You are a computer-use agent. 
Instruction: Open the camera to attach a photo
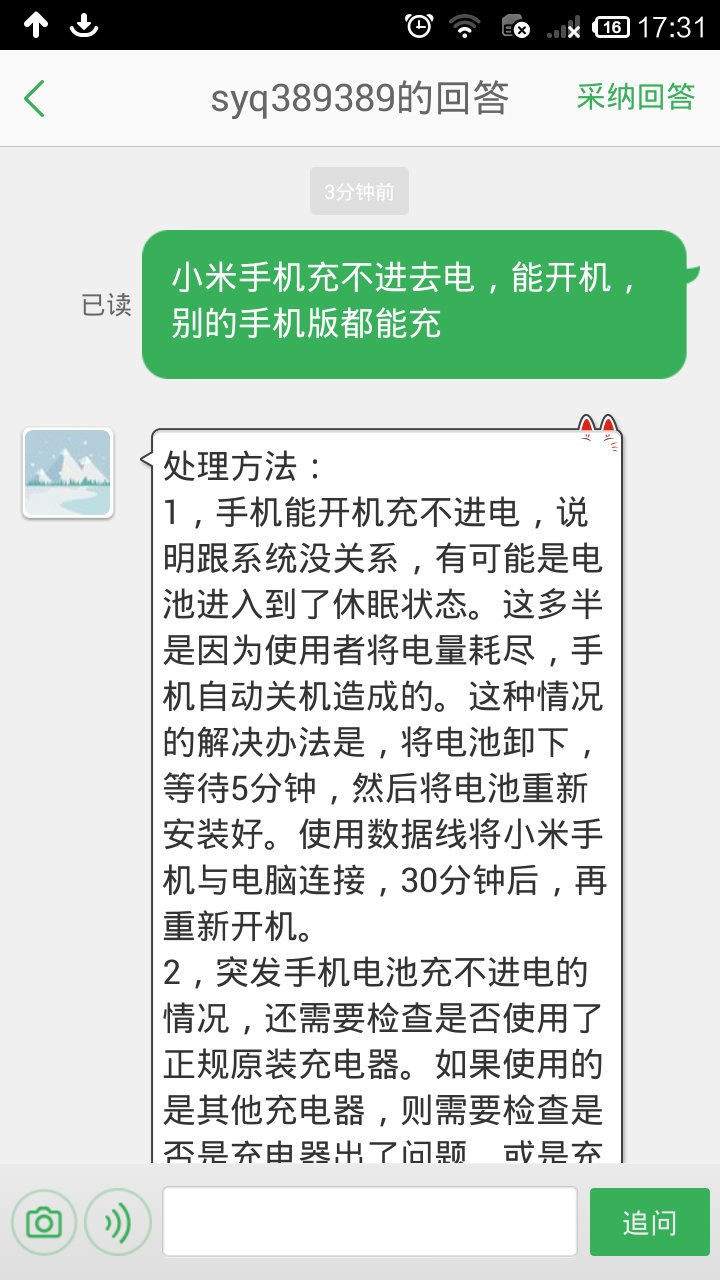point(44,1221)
